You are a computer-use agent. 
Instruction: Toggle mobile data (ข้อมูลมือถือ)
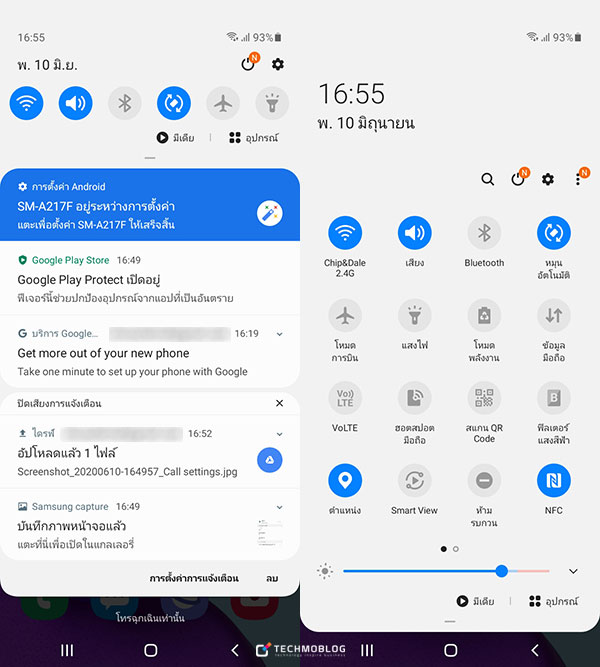[553, 315]
